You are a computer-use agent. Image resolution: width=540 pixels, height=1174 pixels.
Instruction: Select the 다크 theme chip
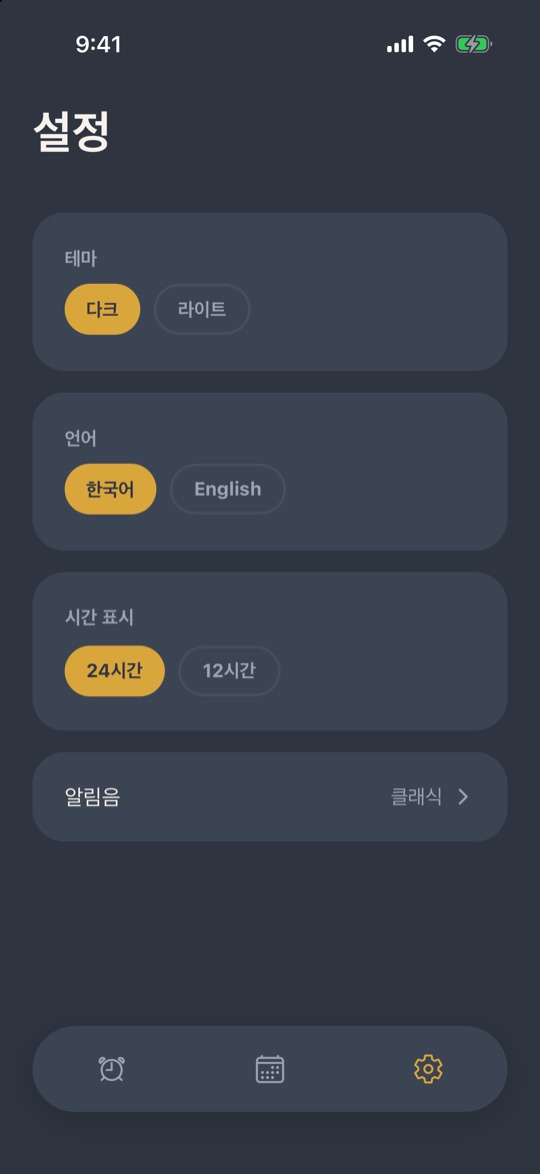pyautogui.click(x=102, y=309)
